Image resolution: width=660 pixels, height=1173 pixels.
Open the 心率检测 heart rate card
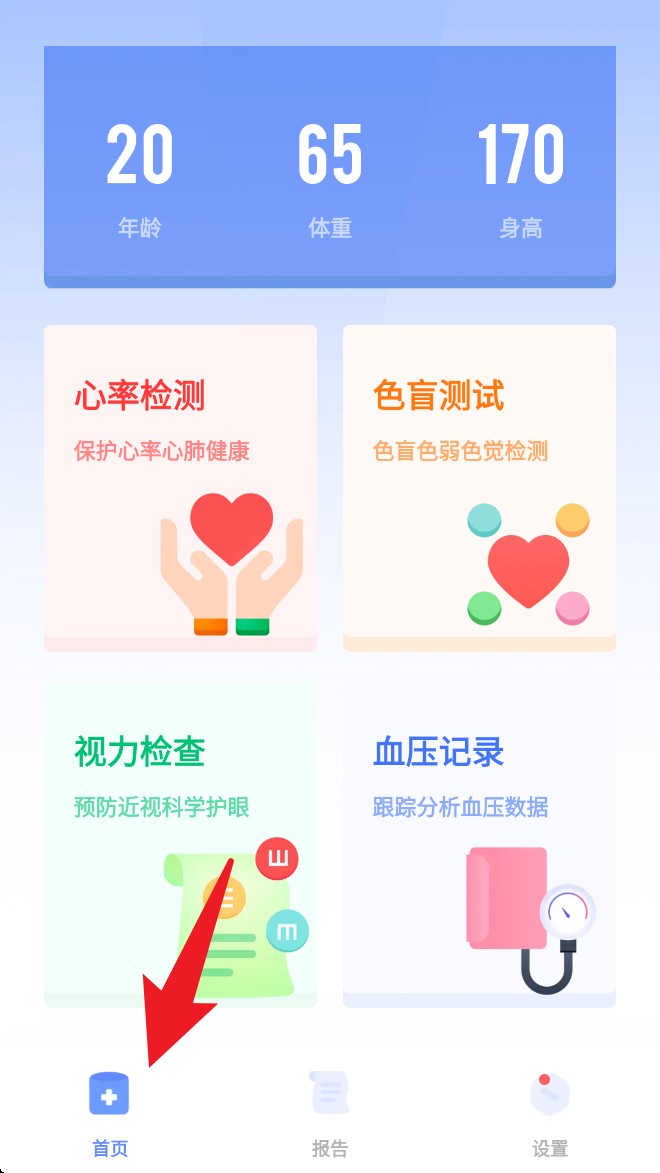[x=180, y=487]
